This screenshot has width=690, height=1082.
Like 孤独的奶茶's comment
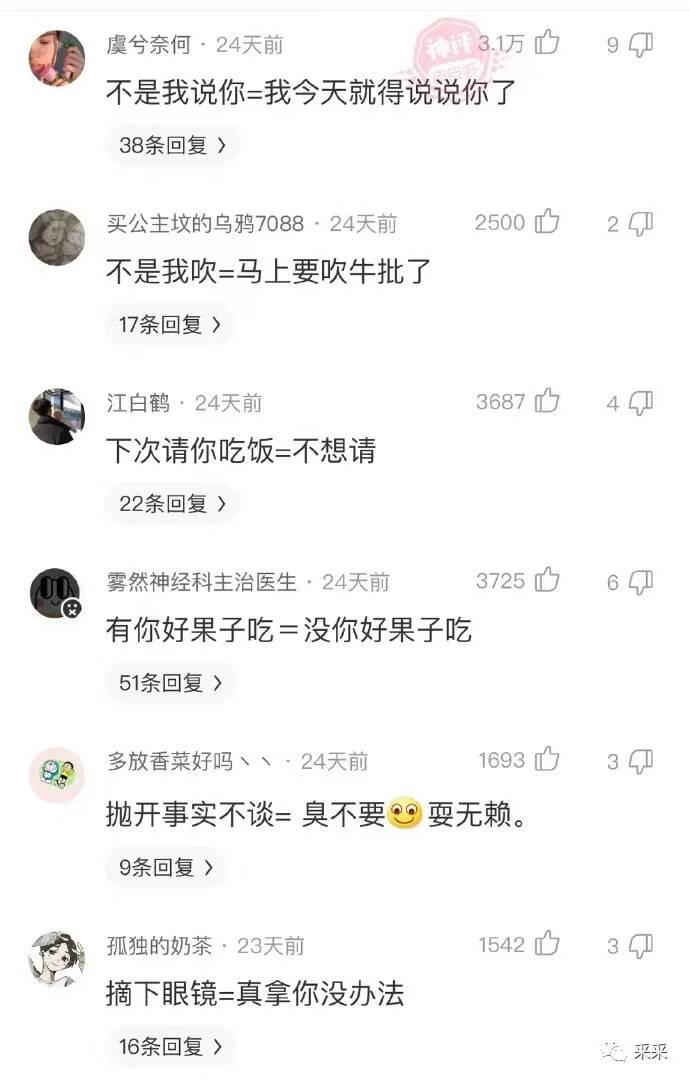pos(547,944)
